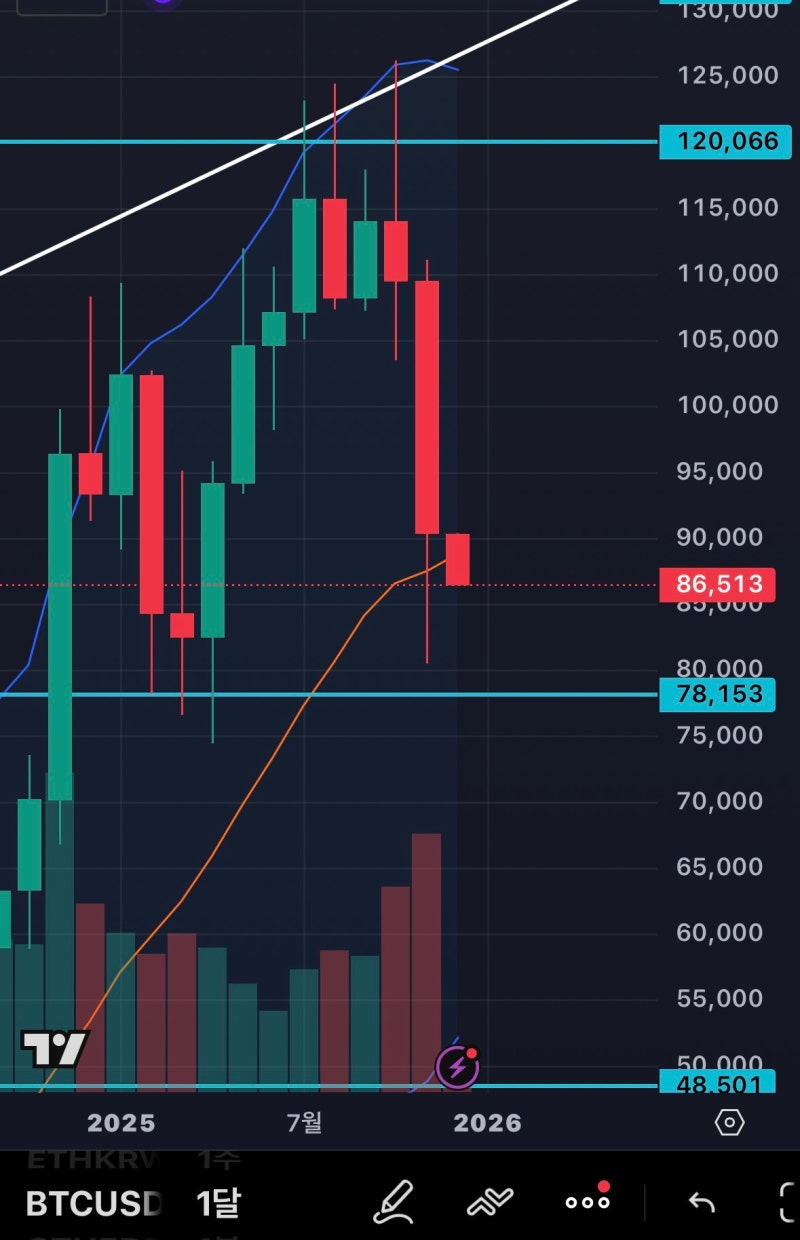The width and height of the screenshot is (800, 1240).
Task: Change the 1달 chart interval
Action: (x=218, y=1203)
